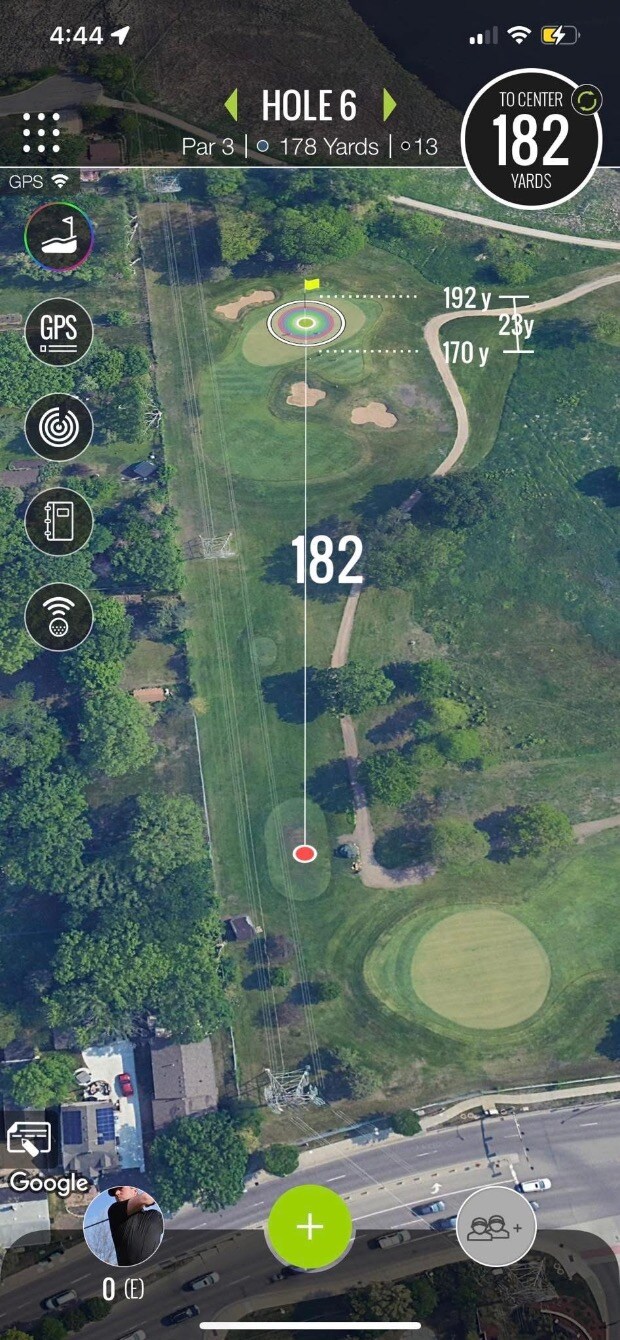Open the player profile photo
620x1340 pixels.
123,1229
